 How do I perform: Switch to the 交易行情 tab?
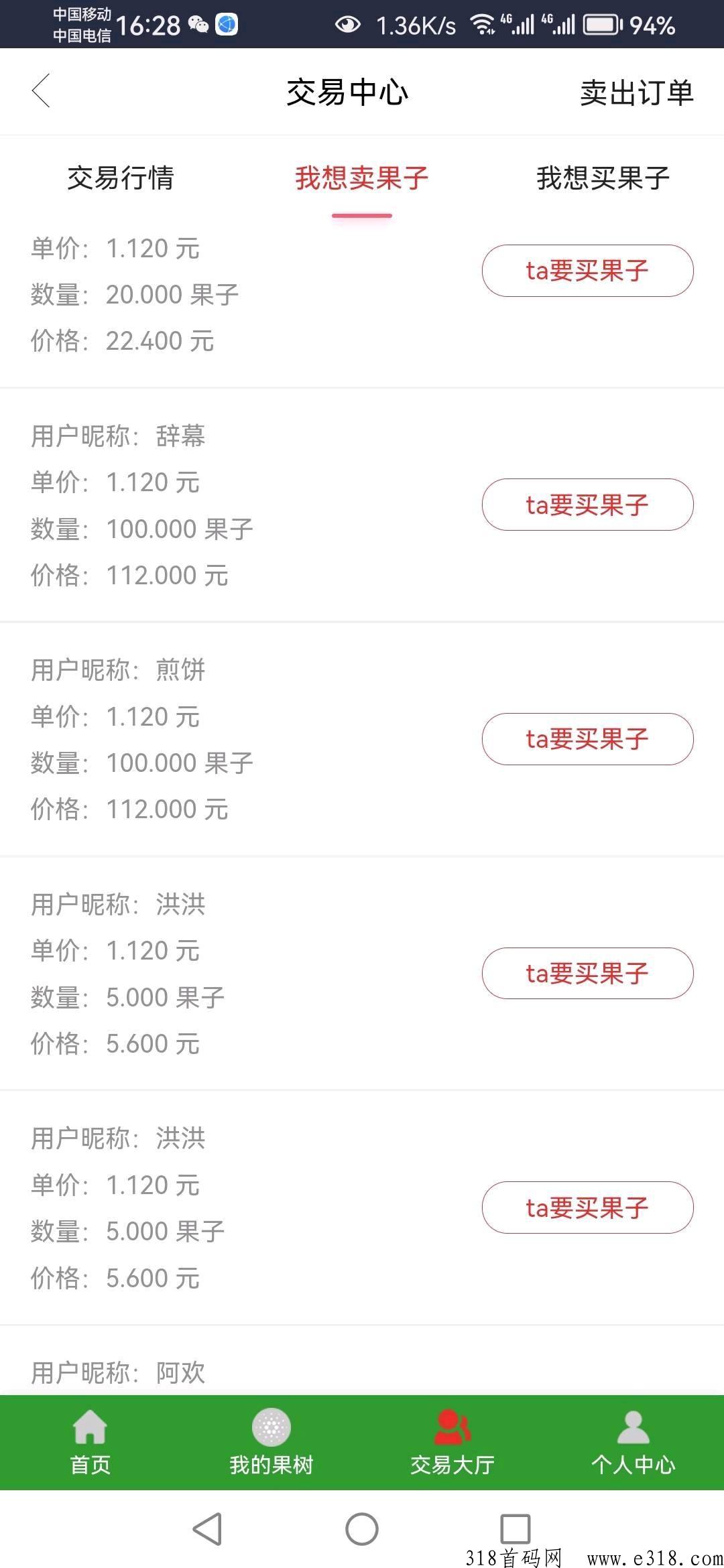(x=121, y=178)
